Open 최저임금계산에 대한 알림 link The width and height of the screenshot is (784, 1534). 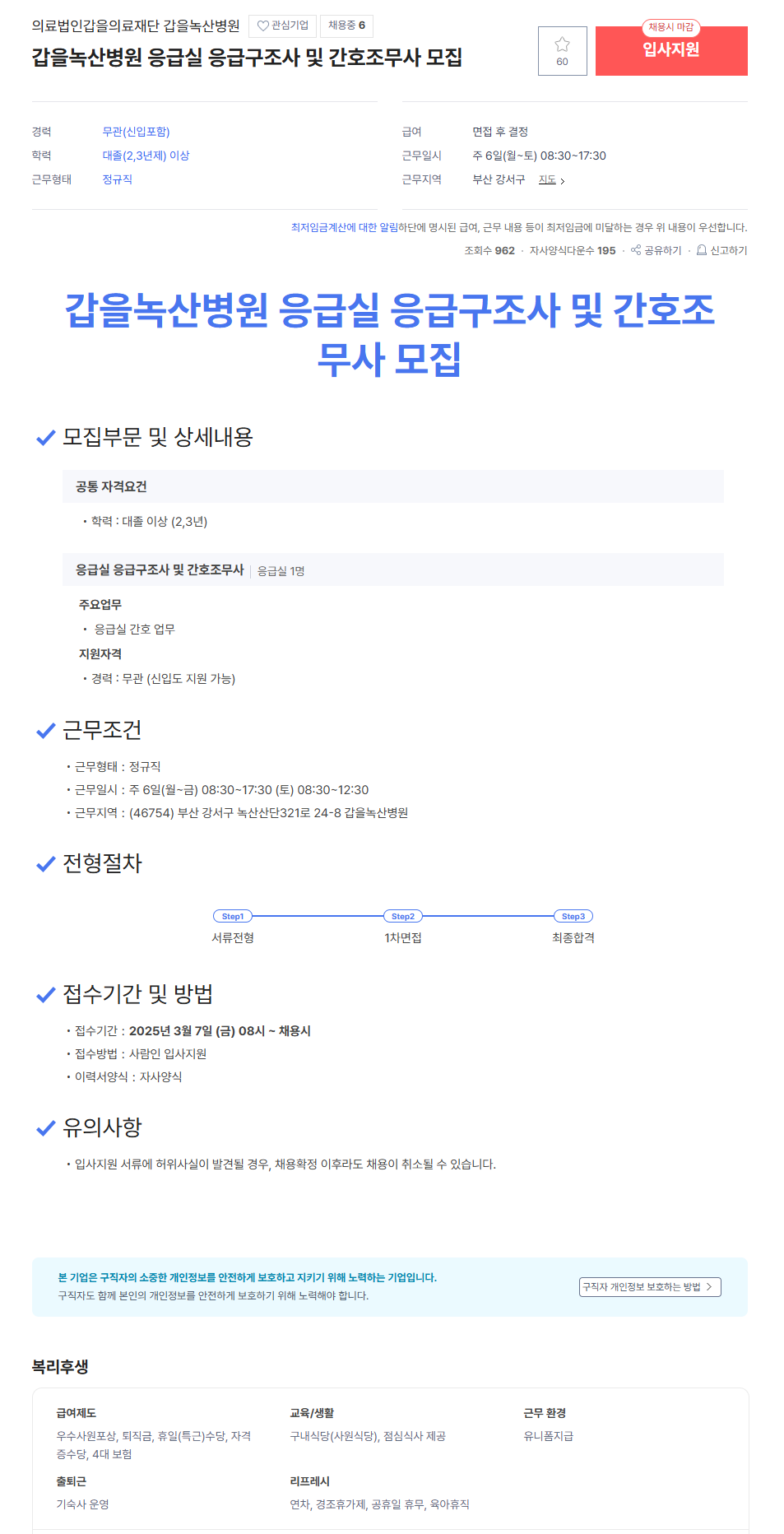pyautogui.click(x=355, y=228)
